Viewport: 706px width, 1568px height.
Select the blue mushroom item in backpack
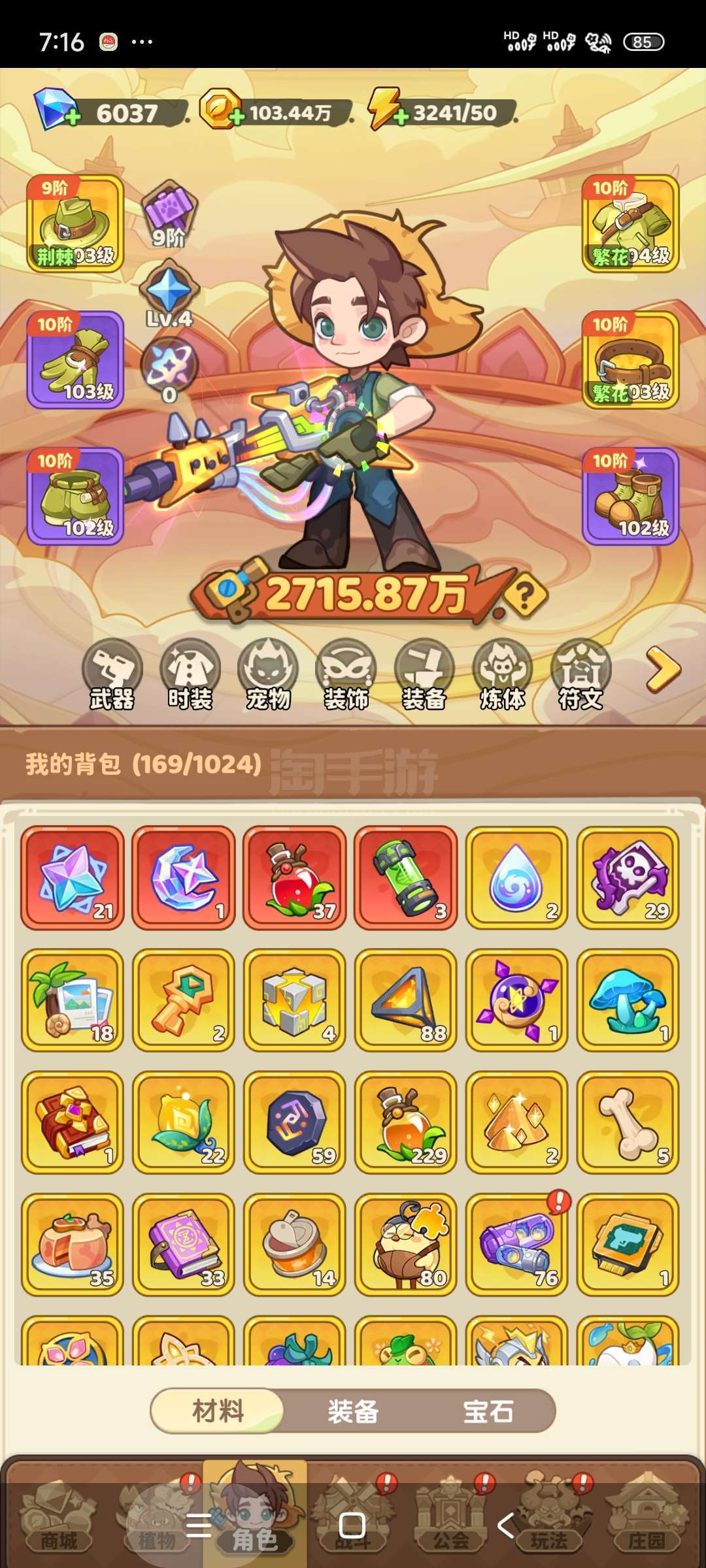[628, 1000]
